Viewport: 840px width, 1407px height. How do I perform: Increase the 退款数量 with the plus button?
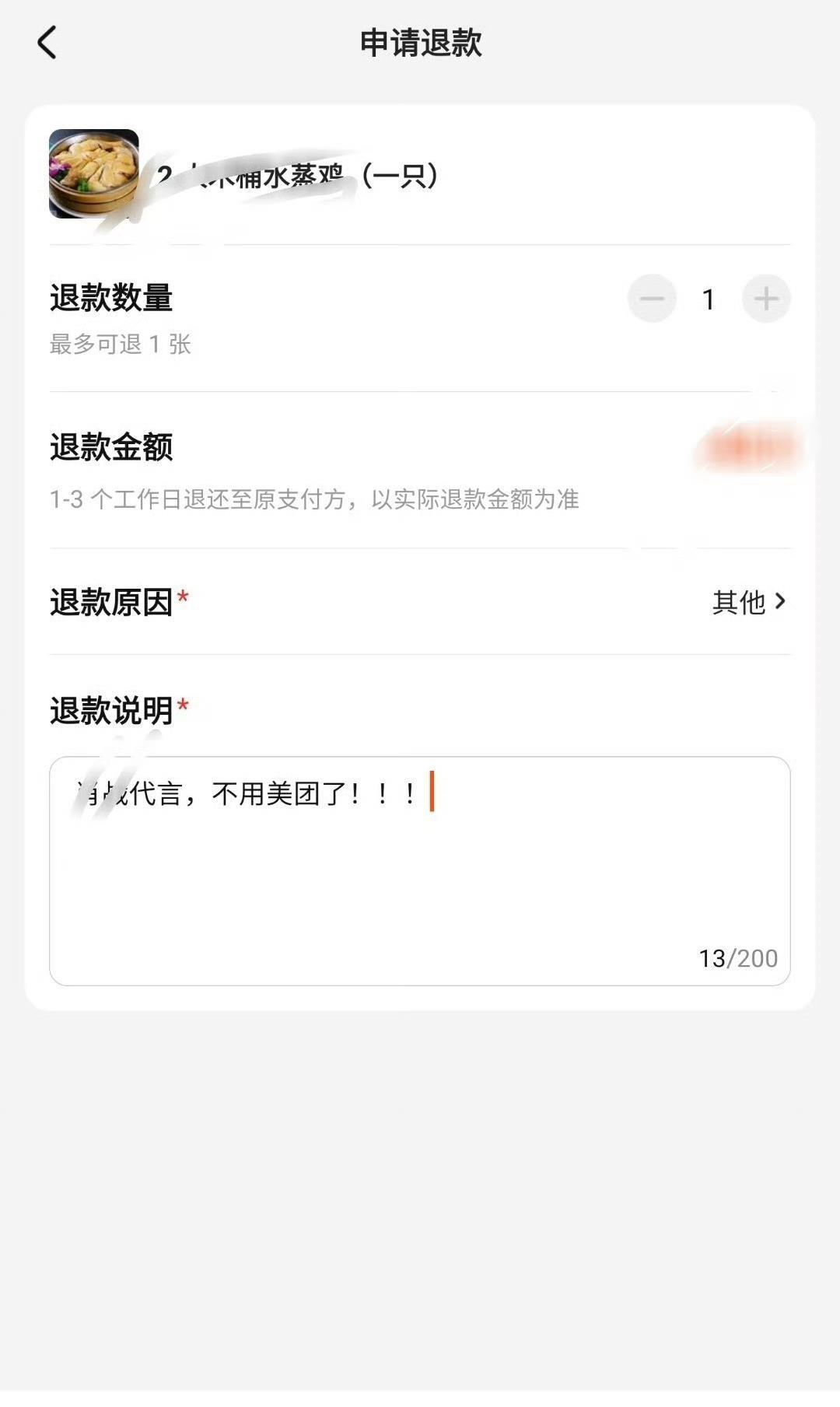[x=766, y=299]
